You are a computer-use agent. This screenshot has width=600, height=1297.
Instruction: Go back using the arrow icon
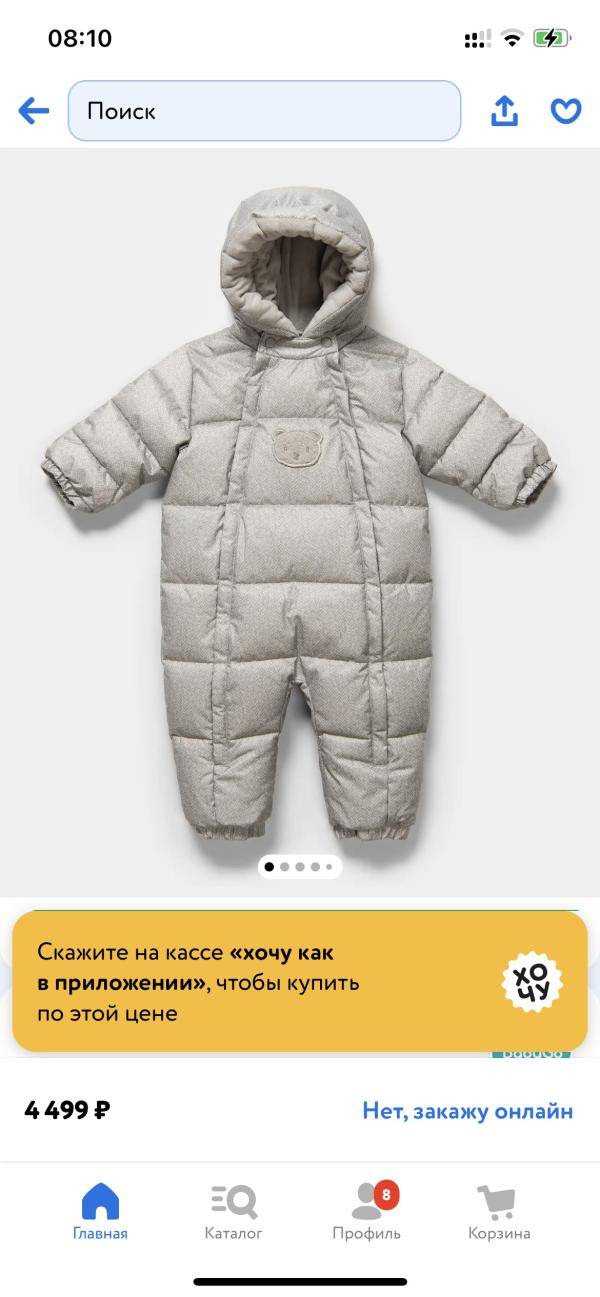pos(33,111)
